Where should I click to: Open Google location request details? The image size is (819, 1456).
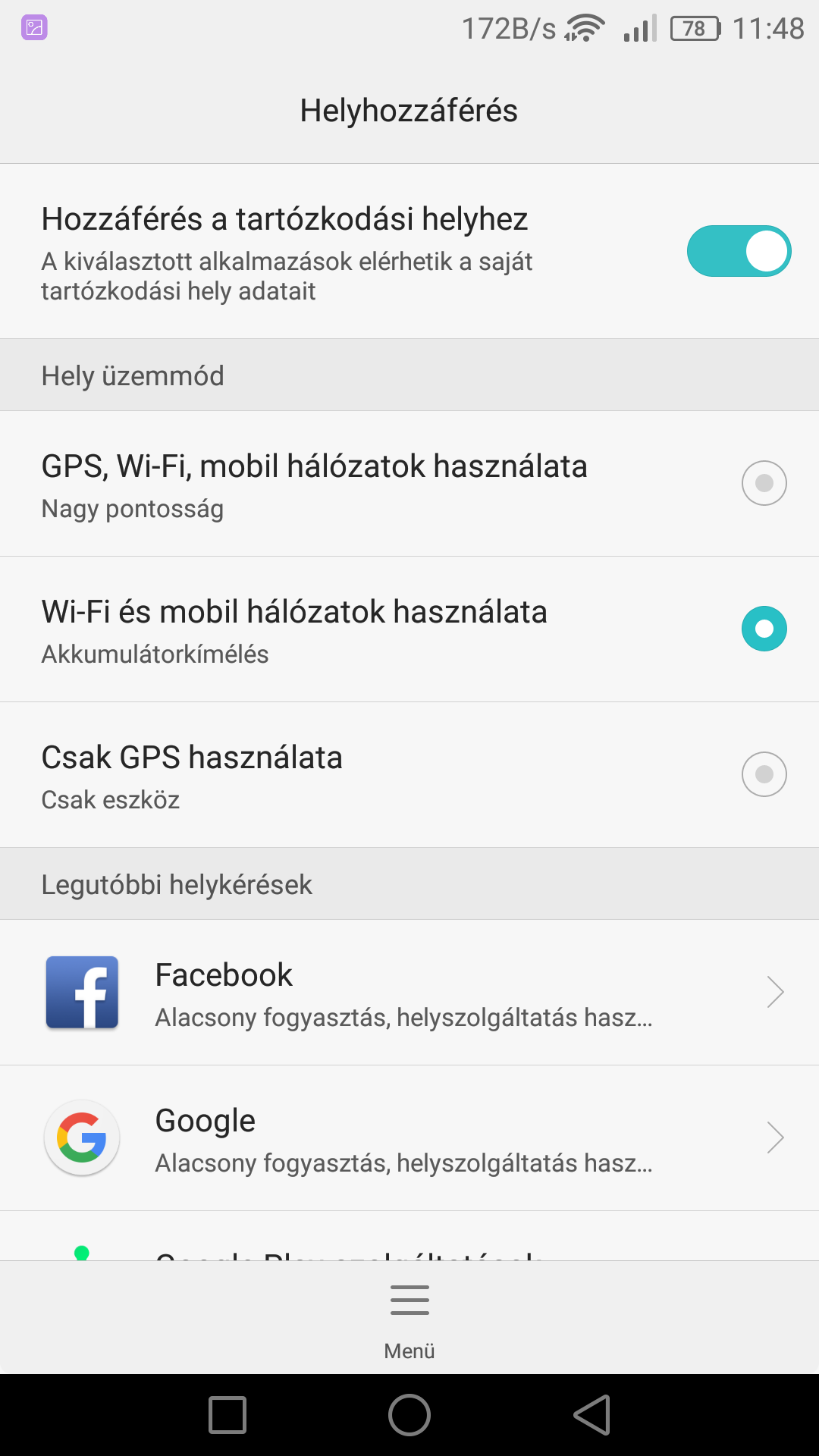point(409,1138)
